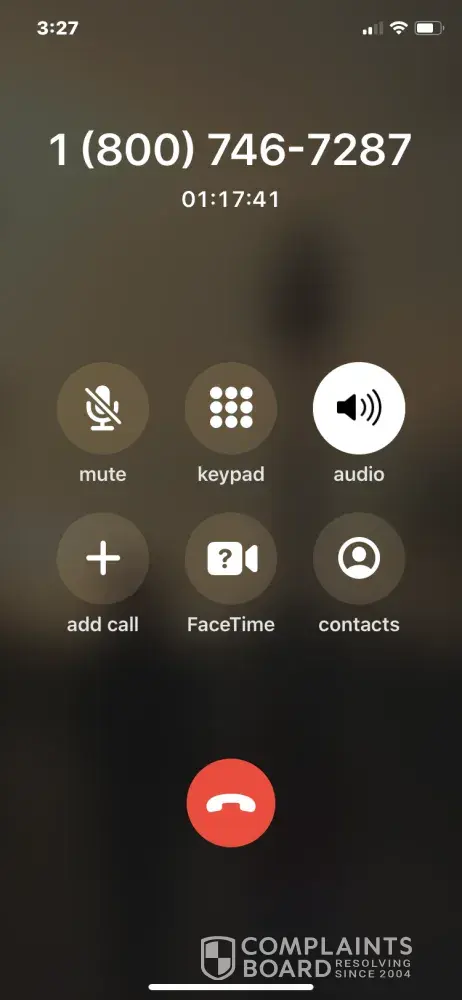
Task: Add another call
Action: coord(103,559)
